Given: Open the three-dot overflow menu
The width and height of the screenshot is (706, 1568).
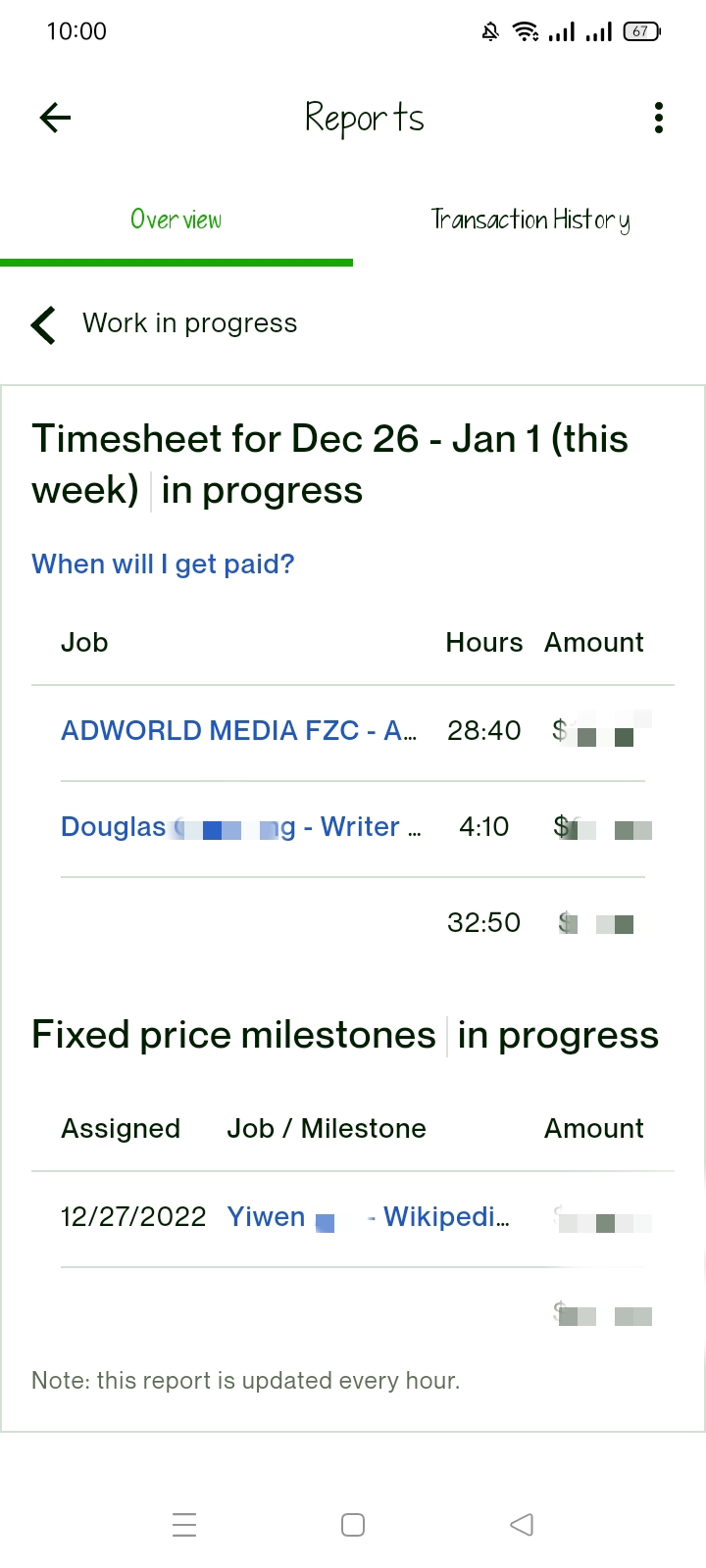Looking at the screenshot, I should point(659,119).
